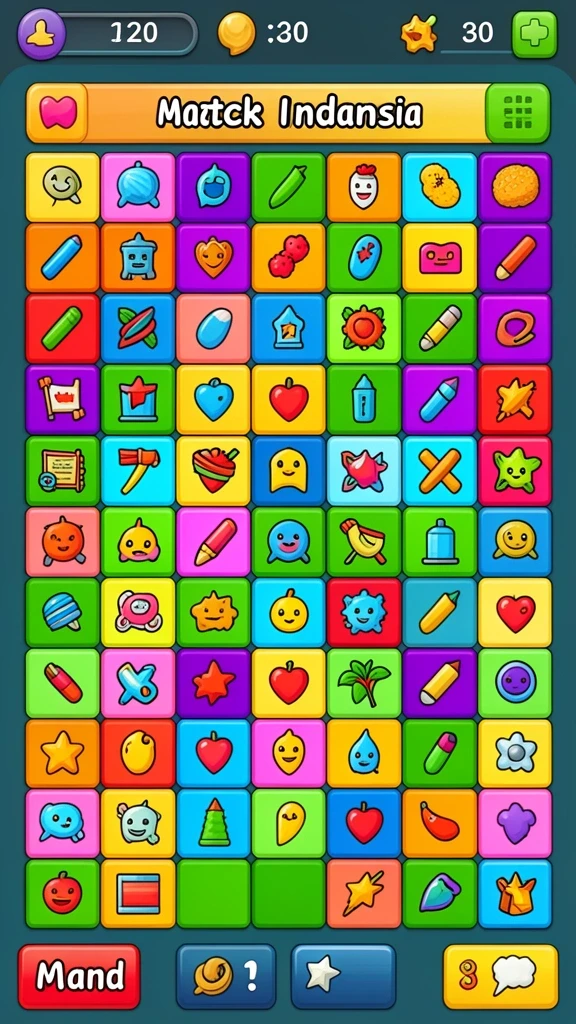576x1024 pixels.
Task: Tap the red star on purple tile
Action: [x=214, y=683]
